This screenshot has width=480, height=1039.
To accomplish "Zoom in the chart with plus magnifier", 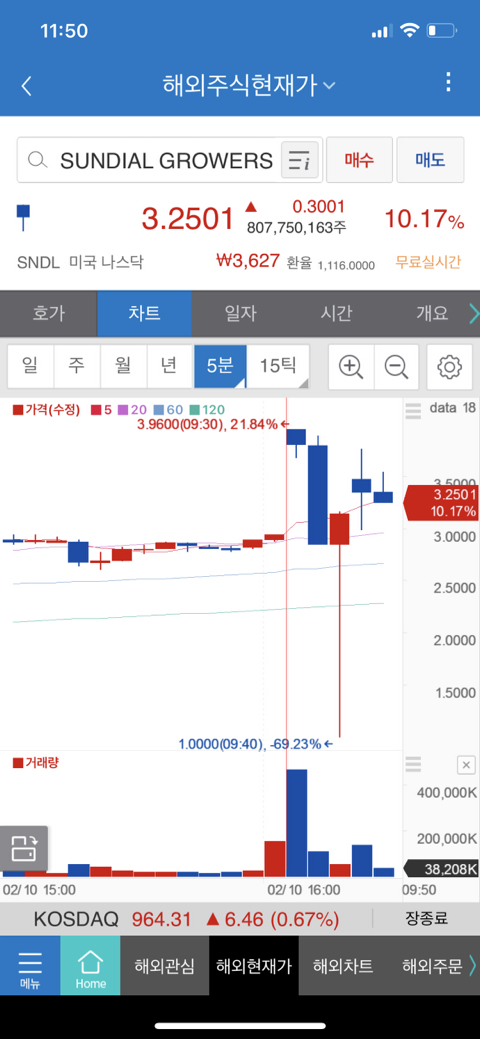I will pos(351,366).
